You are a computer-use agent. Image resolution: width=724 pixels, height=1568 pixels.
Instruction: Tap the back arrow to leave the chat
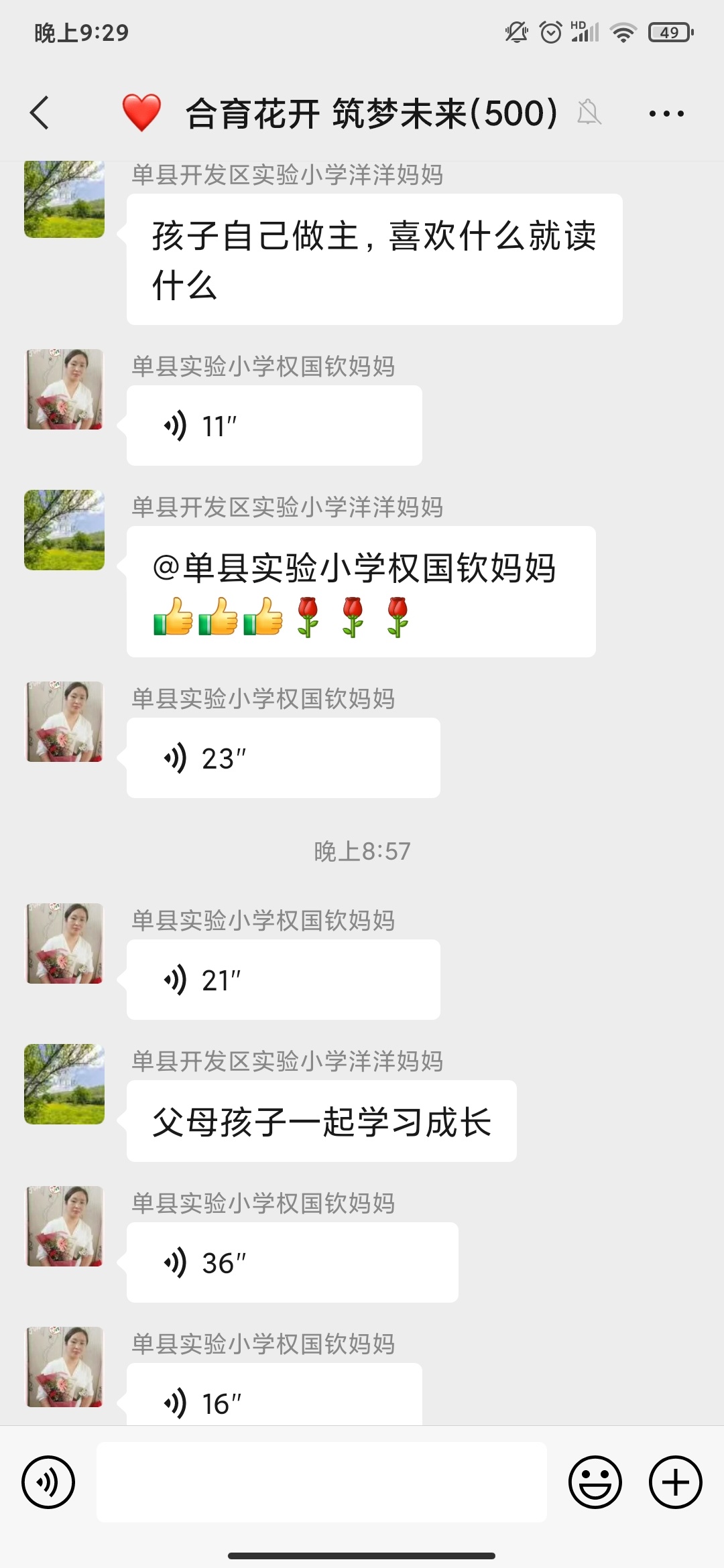40,113
